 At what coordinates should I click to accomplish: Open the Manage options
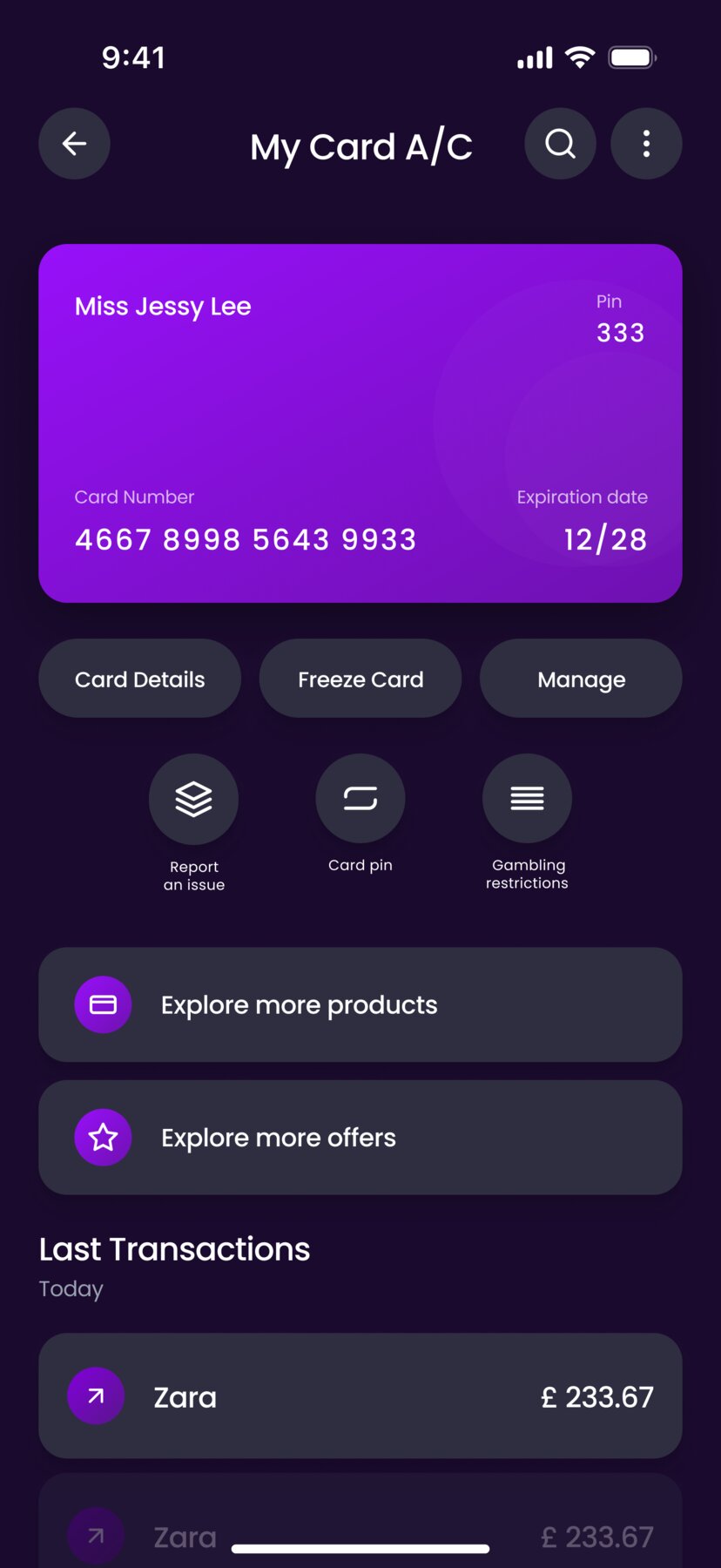click(x=581, y=679)
